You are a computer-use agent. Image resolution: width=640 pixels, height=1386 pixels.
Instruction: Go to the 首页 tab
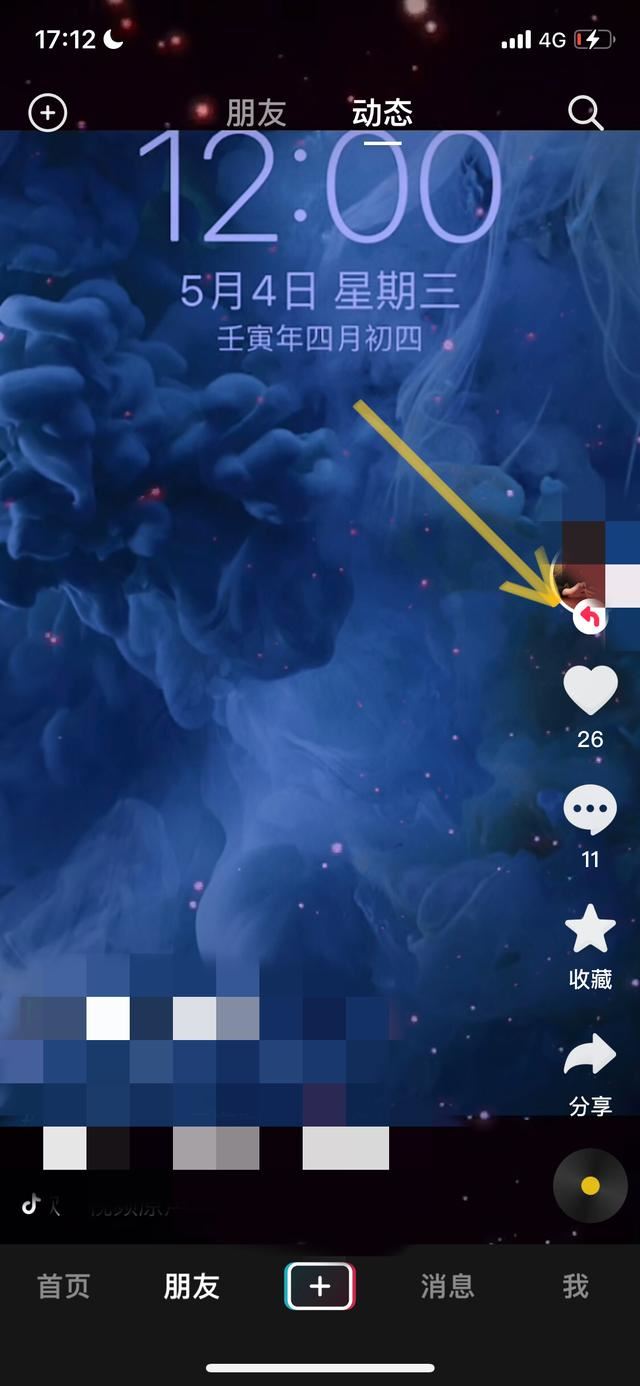[64, 1287]
